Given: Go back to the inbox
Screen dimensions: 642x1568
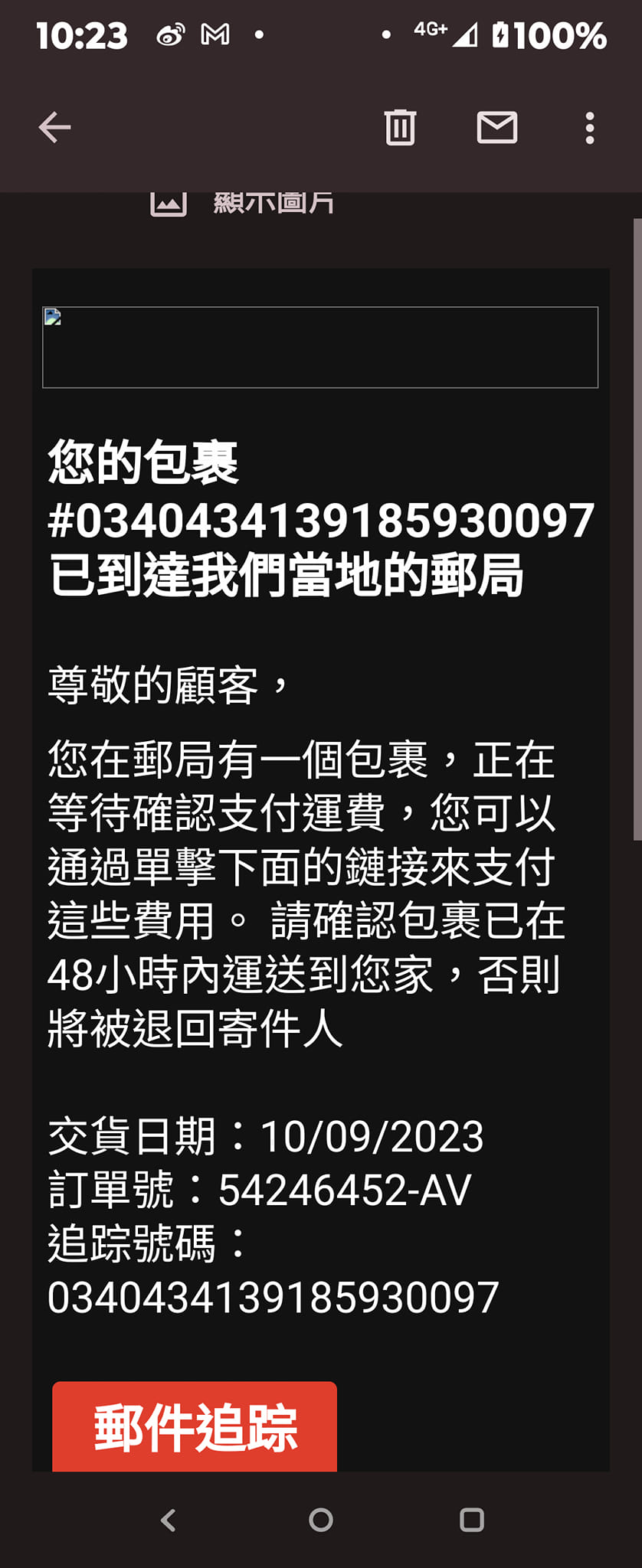Looking at the screenshot, I should pyautogui.click(x=54, y=127).
